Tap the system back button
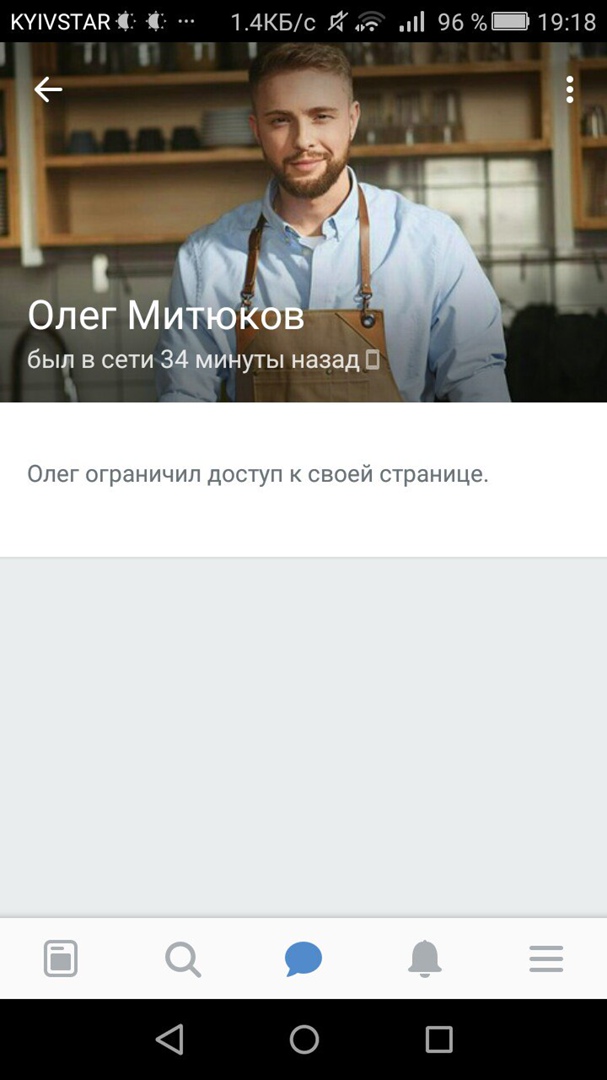The height and width of the screenshot is (1080, 607). tap(170, 1040)
